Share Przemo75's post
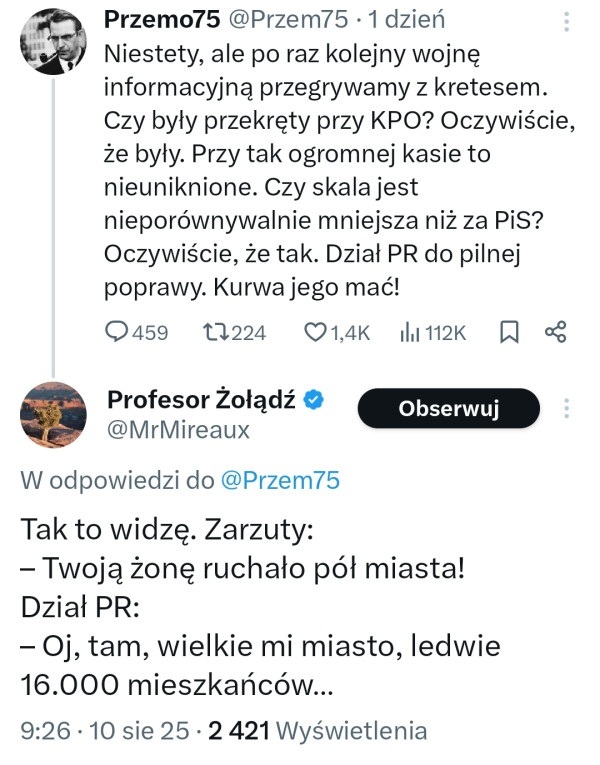Screen dimensions: 600x765 555,333
